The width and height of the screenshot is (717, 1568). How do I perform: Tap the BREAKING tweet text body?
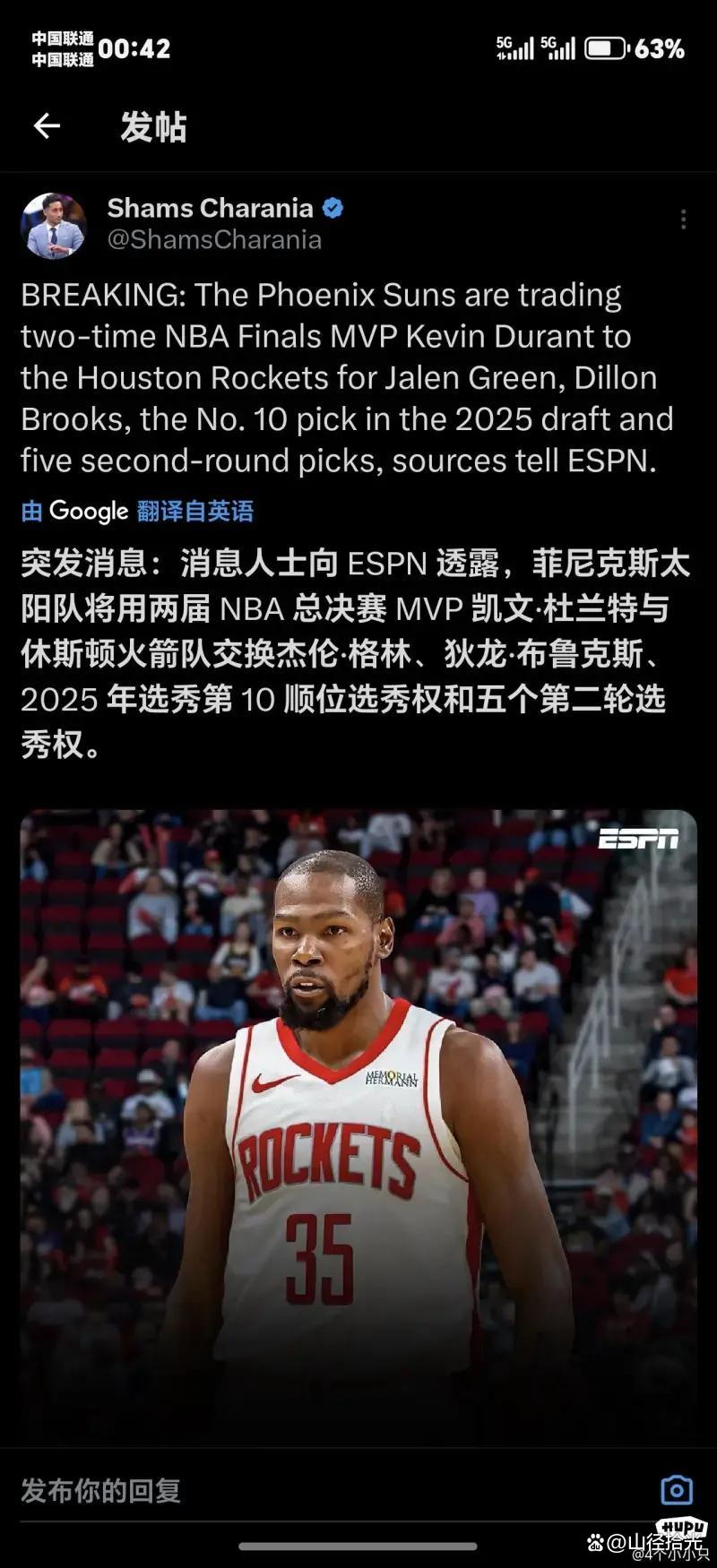tap(348, 376)
